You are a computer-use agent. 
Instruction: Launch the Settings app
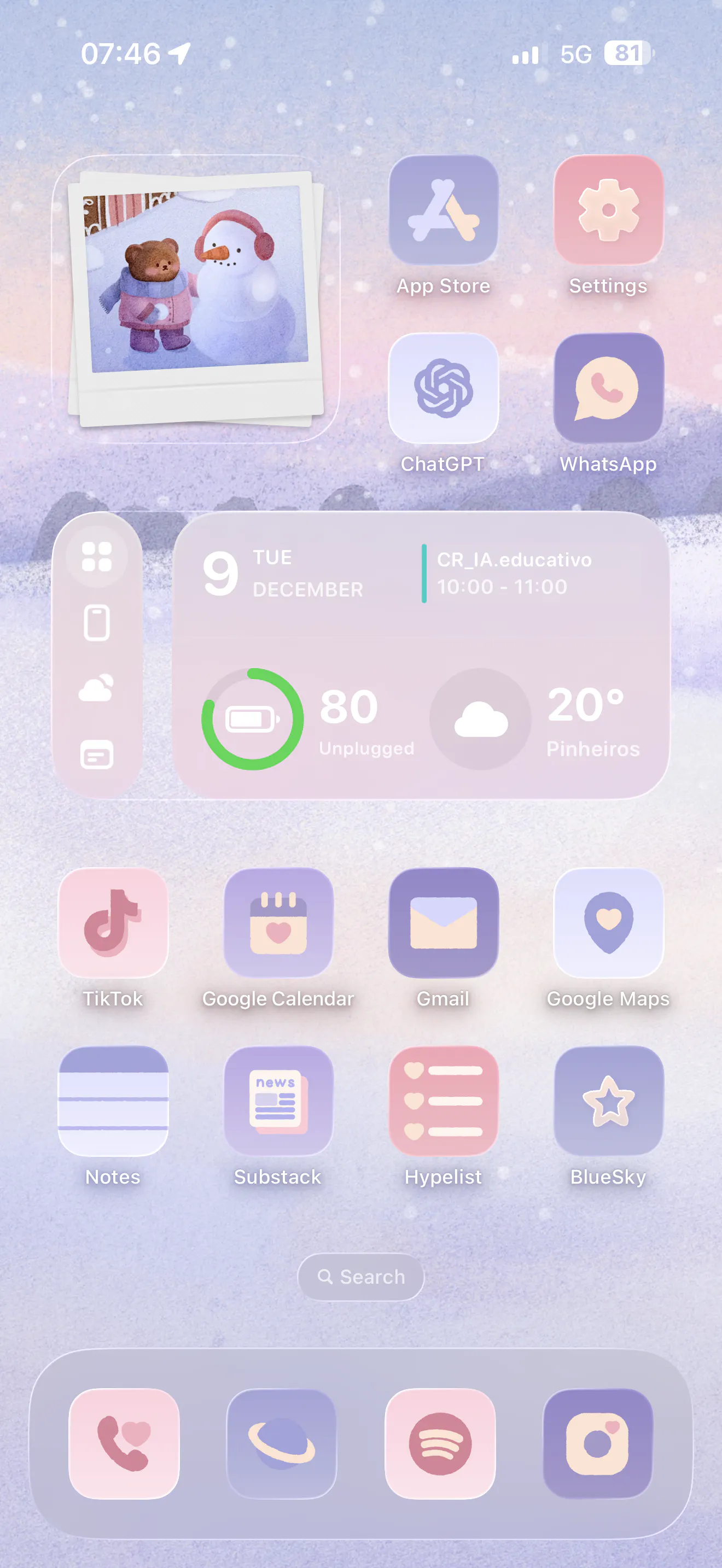pos(608,210)
